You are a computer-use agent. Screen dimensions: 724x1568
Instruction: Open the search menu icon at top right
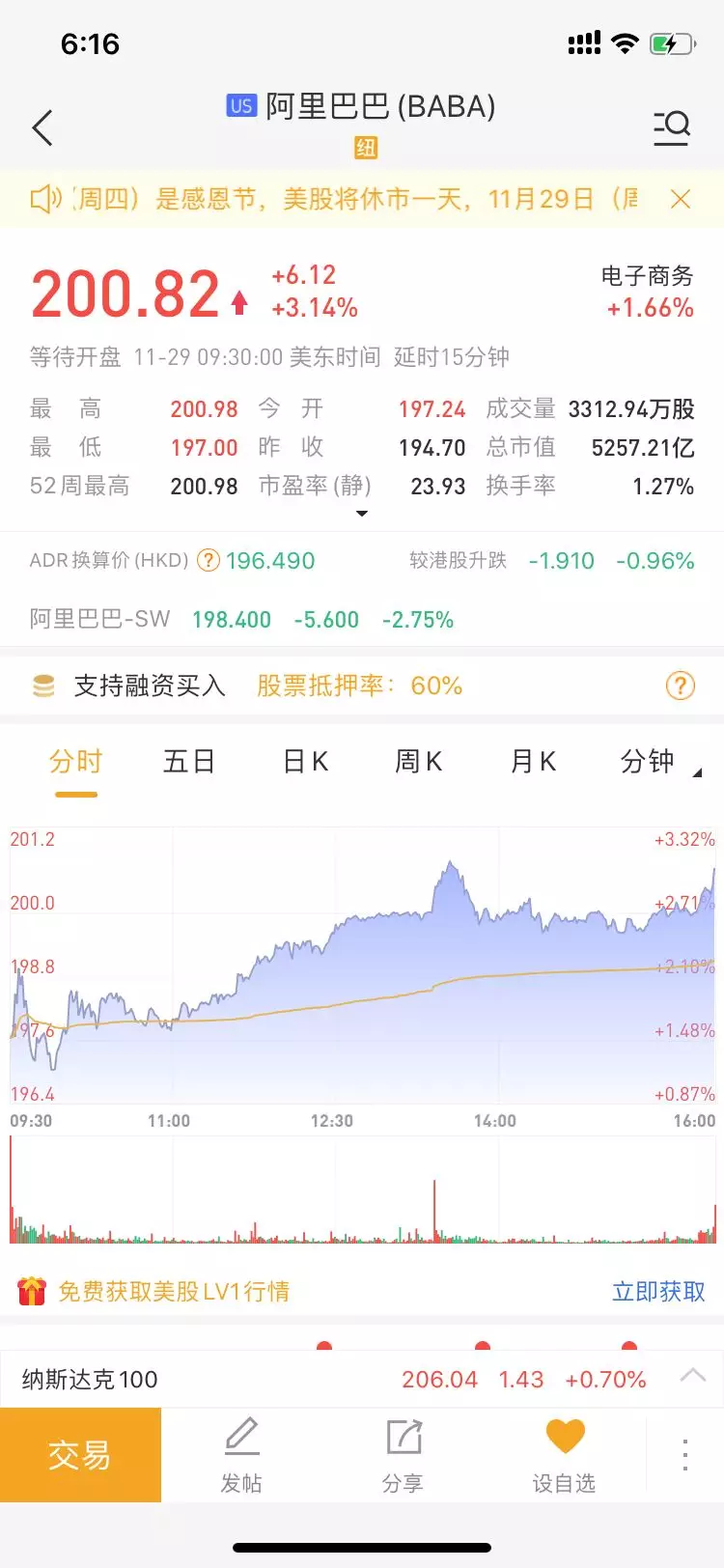pos(672,126)
